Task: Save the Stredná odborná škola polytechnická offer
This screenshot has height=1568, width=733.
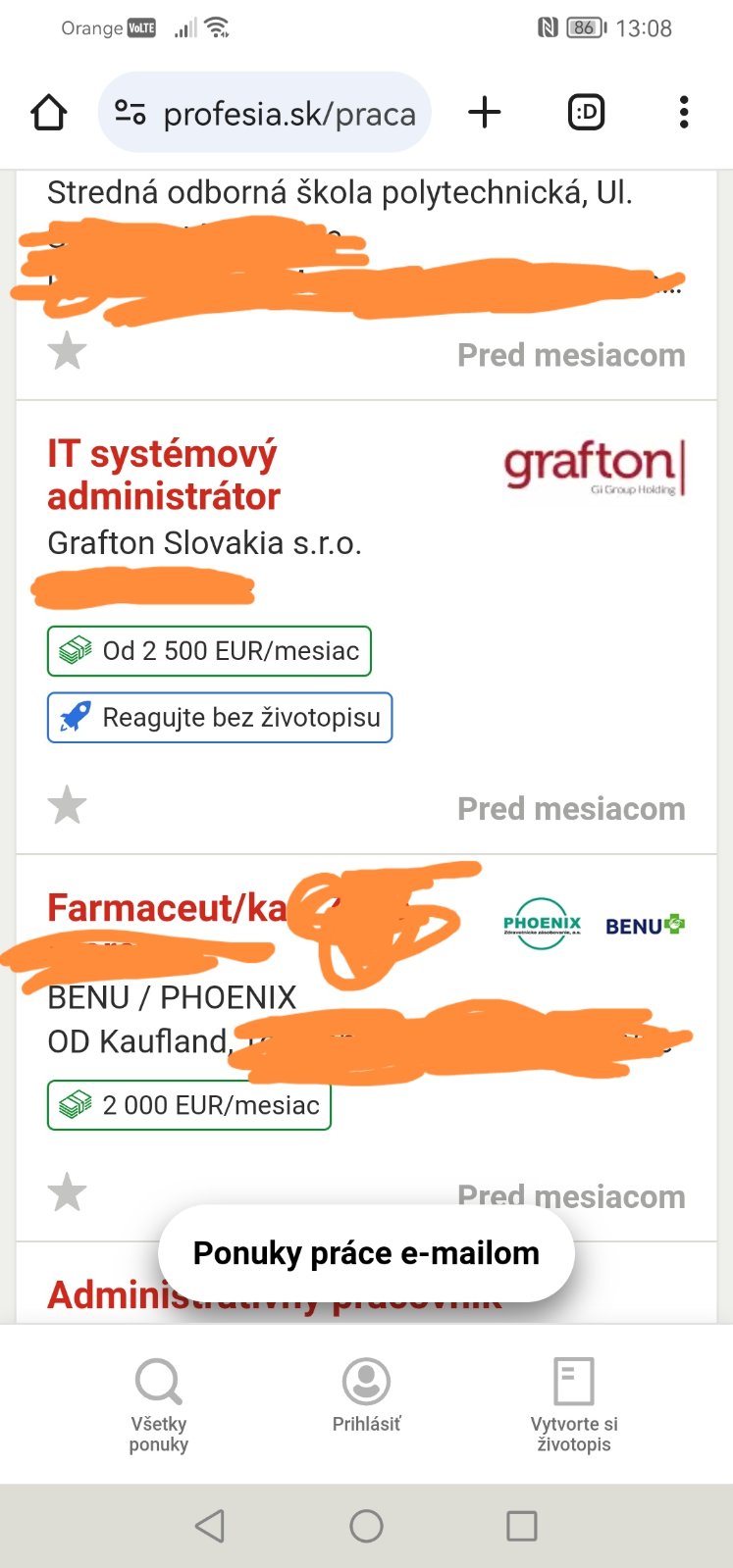Action: click(68, 351)
